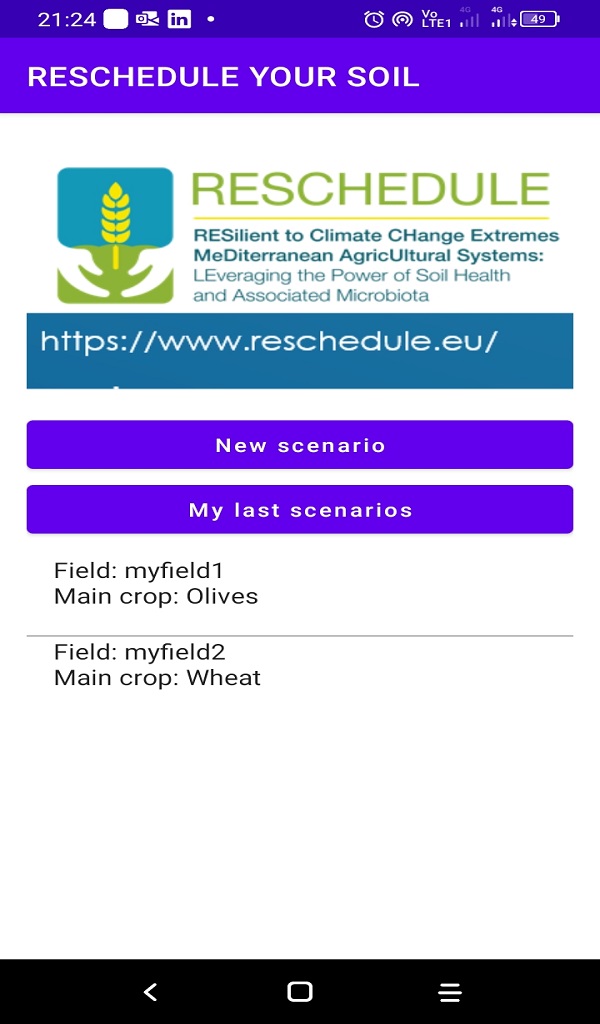
Task: Start a New scenario
Action: point(300,445)
